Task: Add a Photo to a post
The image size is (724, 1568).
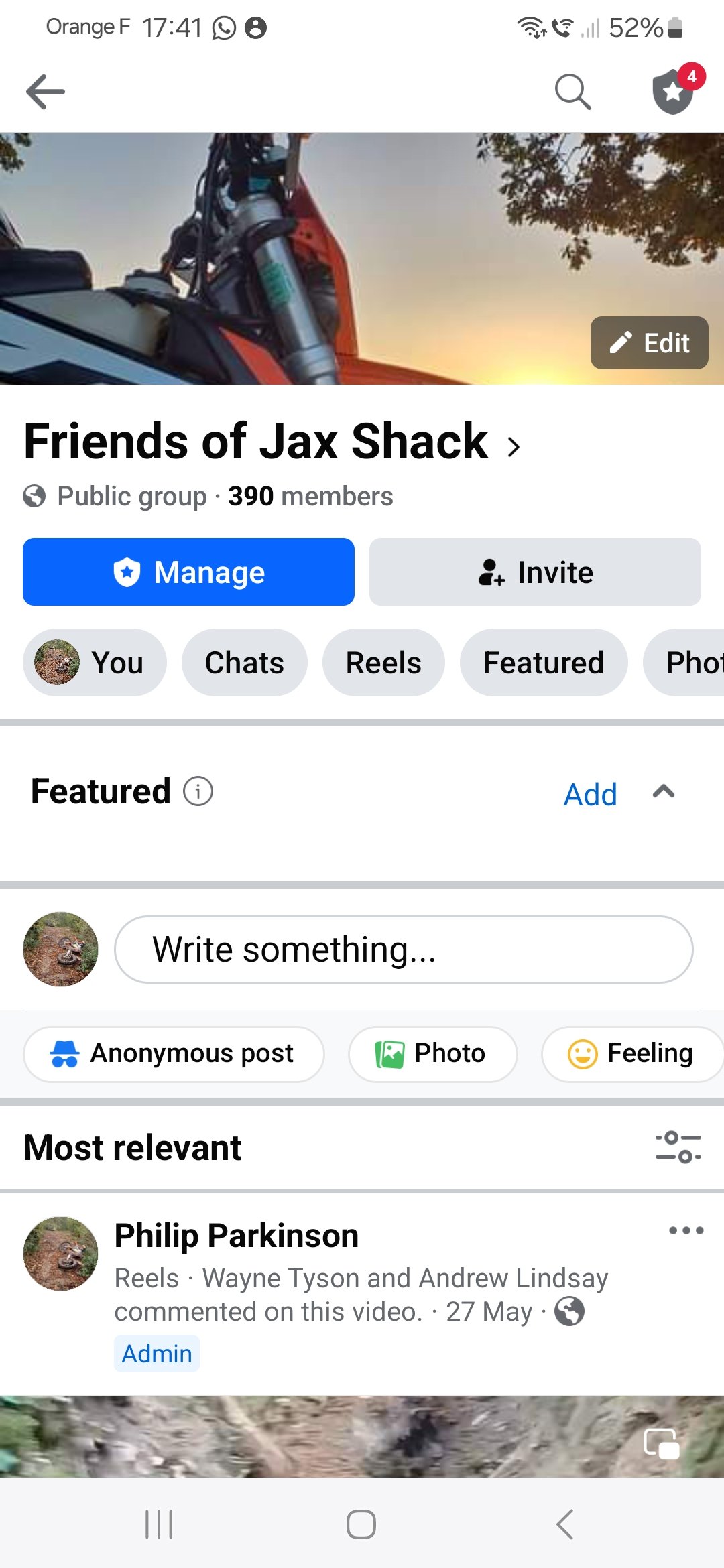Action: 432,1054
